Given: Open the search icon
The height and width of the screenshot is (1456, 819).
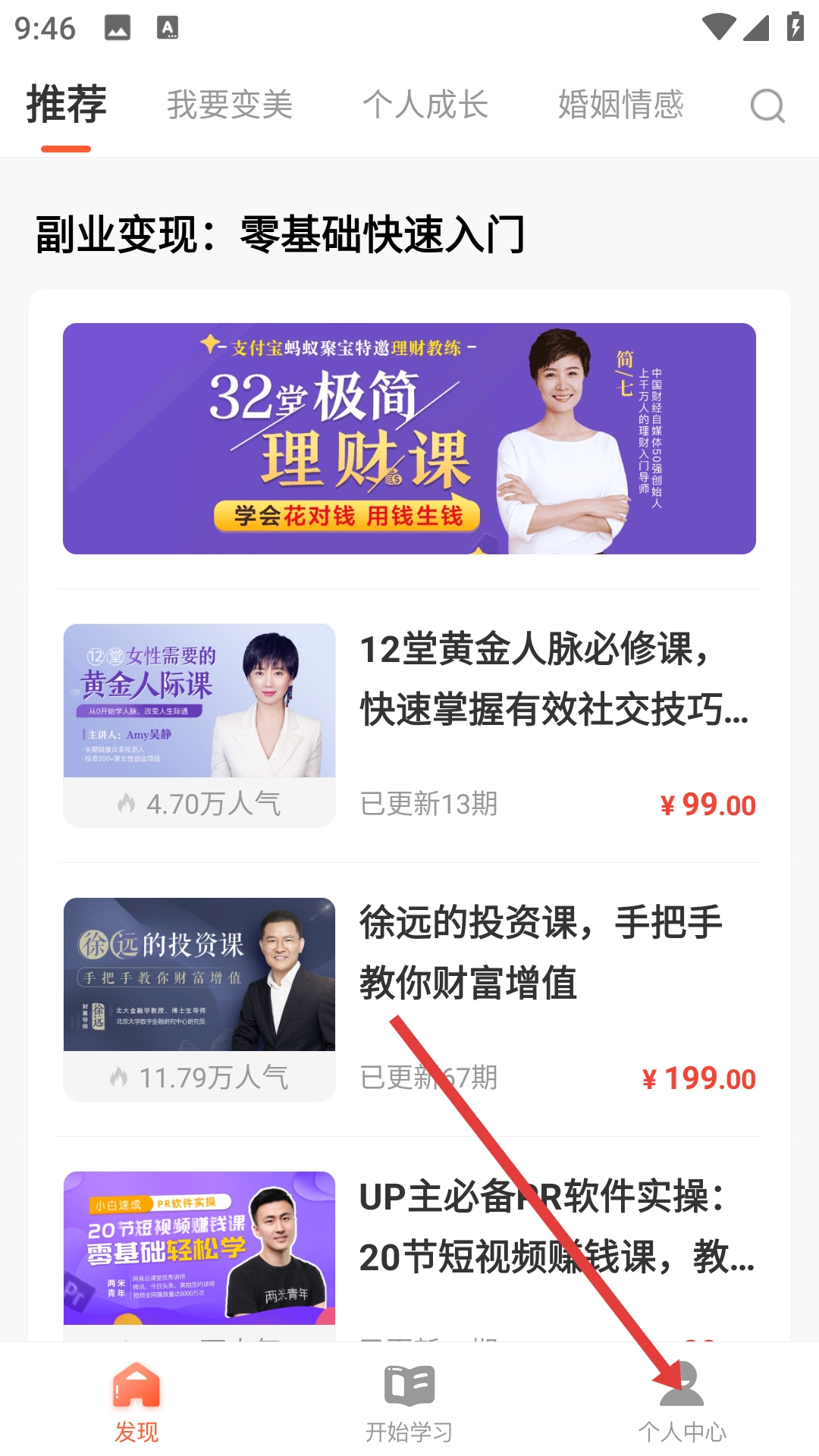Looking at the screenshot, I should (x=767, y=105).
